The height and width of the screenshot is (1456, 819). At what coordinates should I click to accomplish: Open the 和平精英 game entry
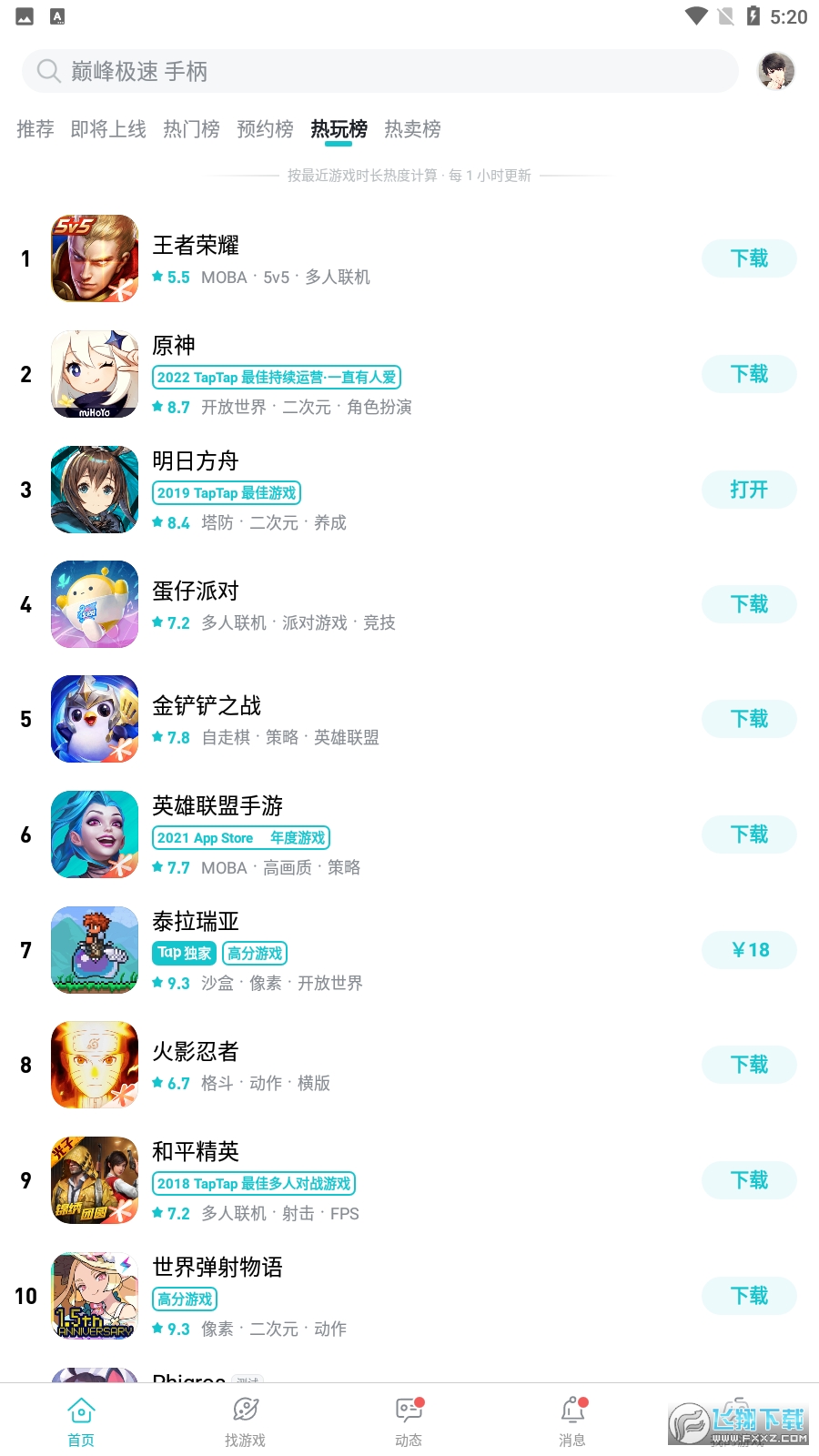[196, 1152]
